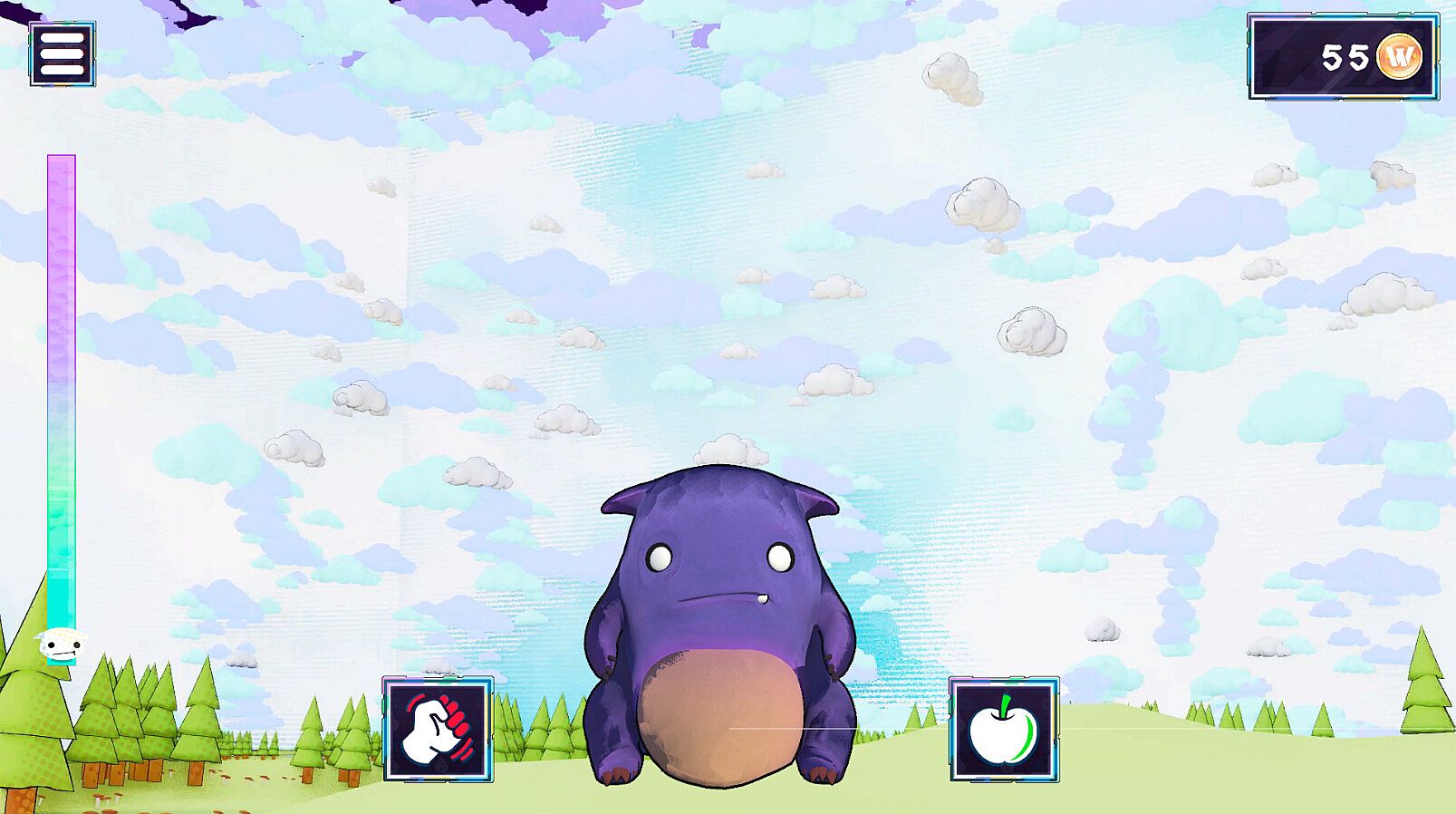Feed the monster with the apple button
The width and height of the screenshot is (1456, 814).
(x=1004, y=729)
